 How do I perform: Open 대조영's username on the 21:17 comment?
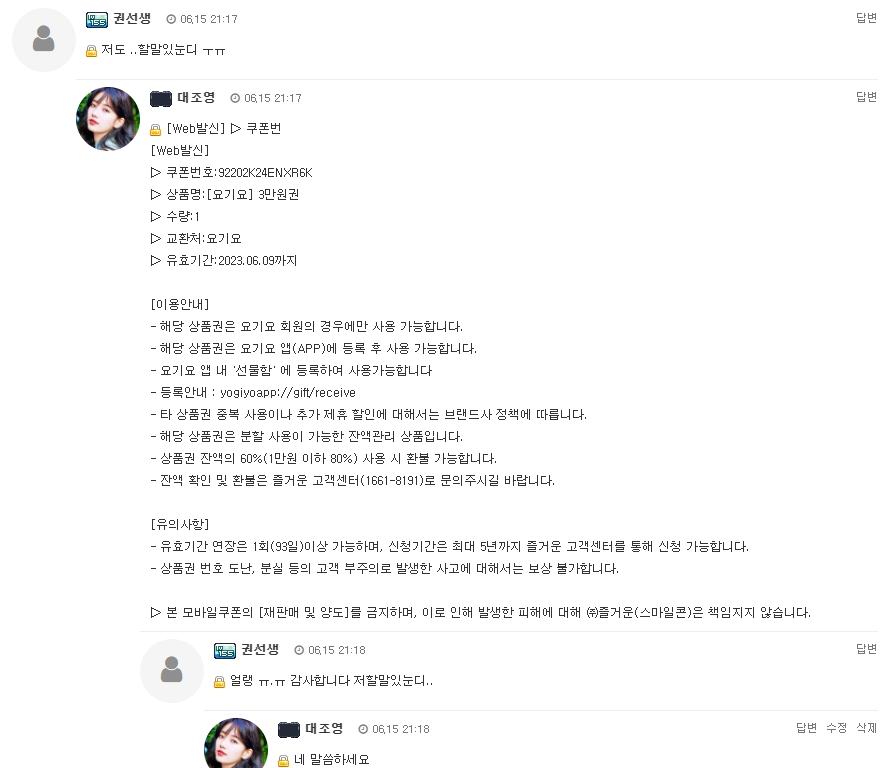click(196, 97)
